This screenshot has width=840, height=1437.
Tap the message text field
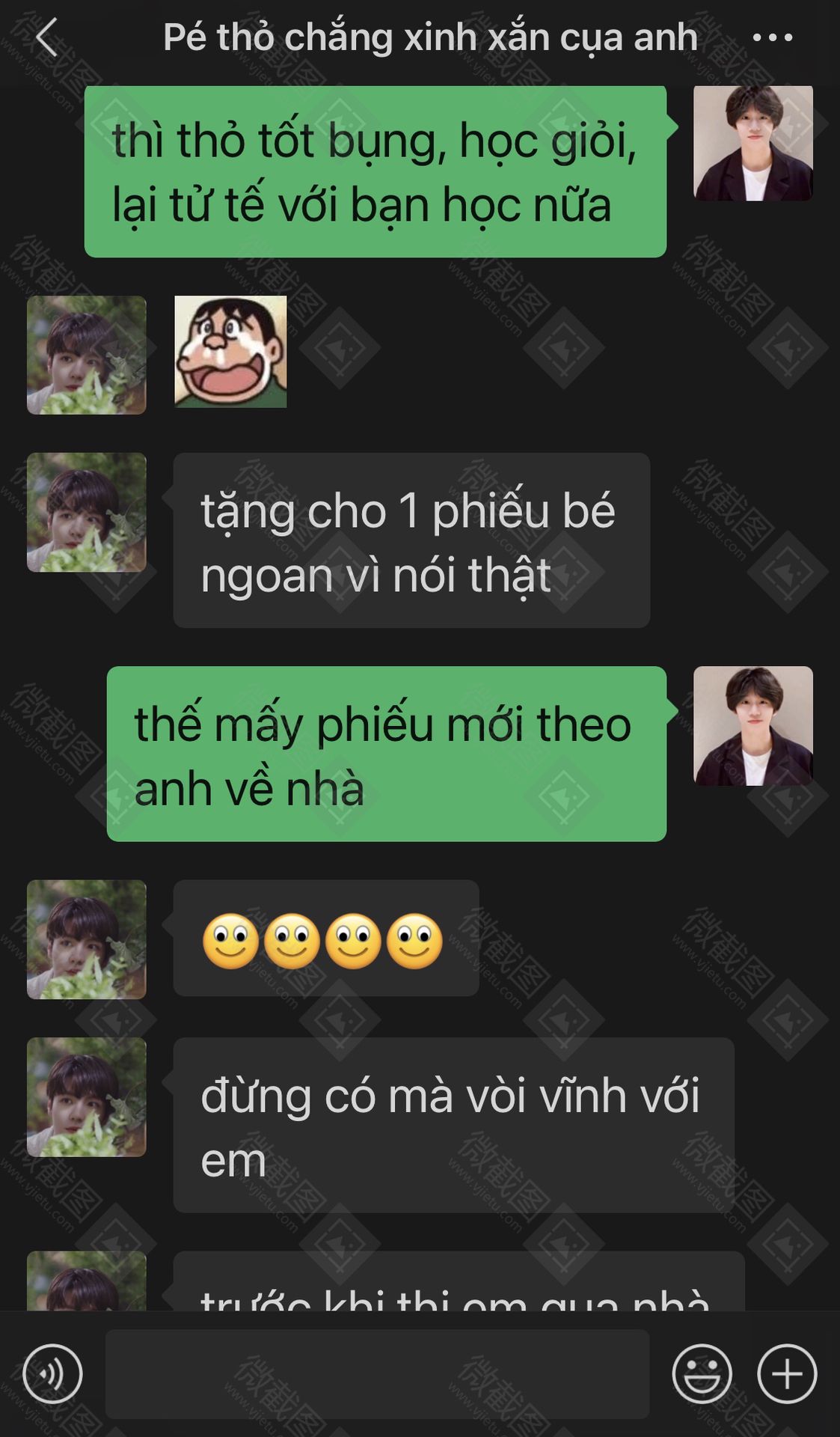pos(377,1373)
